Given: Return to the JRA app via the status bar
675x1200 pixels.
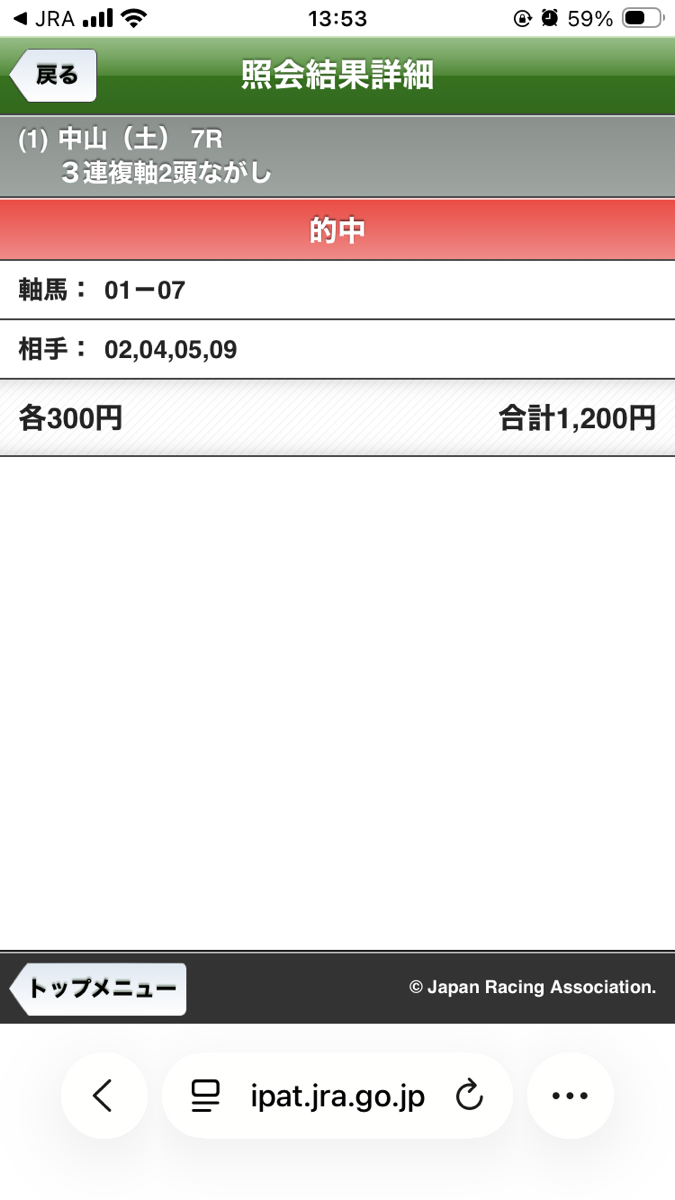Looking at the screenshot, I should 44,19.
